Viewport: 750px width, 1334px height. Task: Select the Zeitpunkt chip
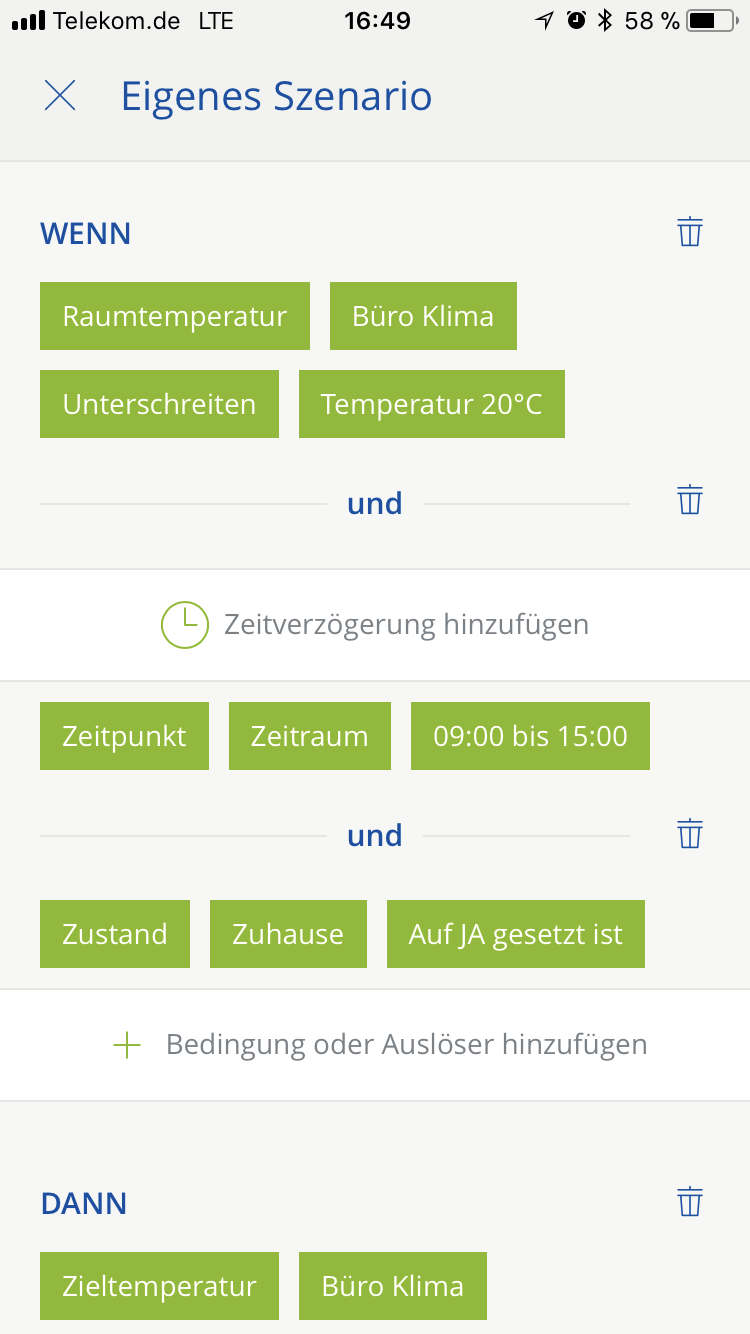[124, 736]
